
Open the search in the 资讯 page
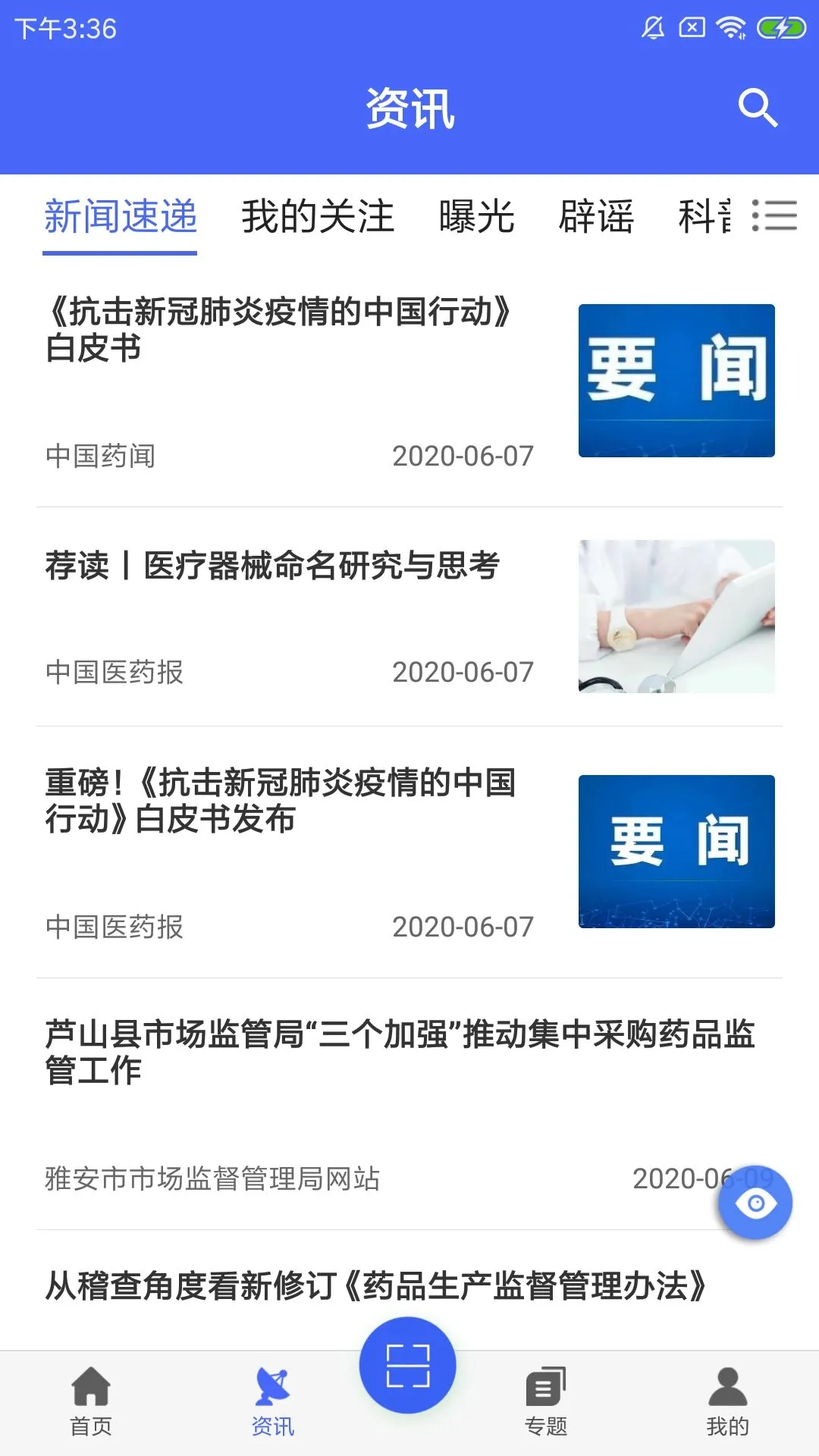pyautogui.click(x=758, y=108)
